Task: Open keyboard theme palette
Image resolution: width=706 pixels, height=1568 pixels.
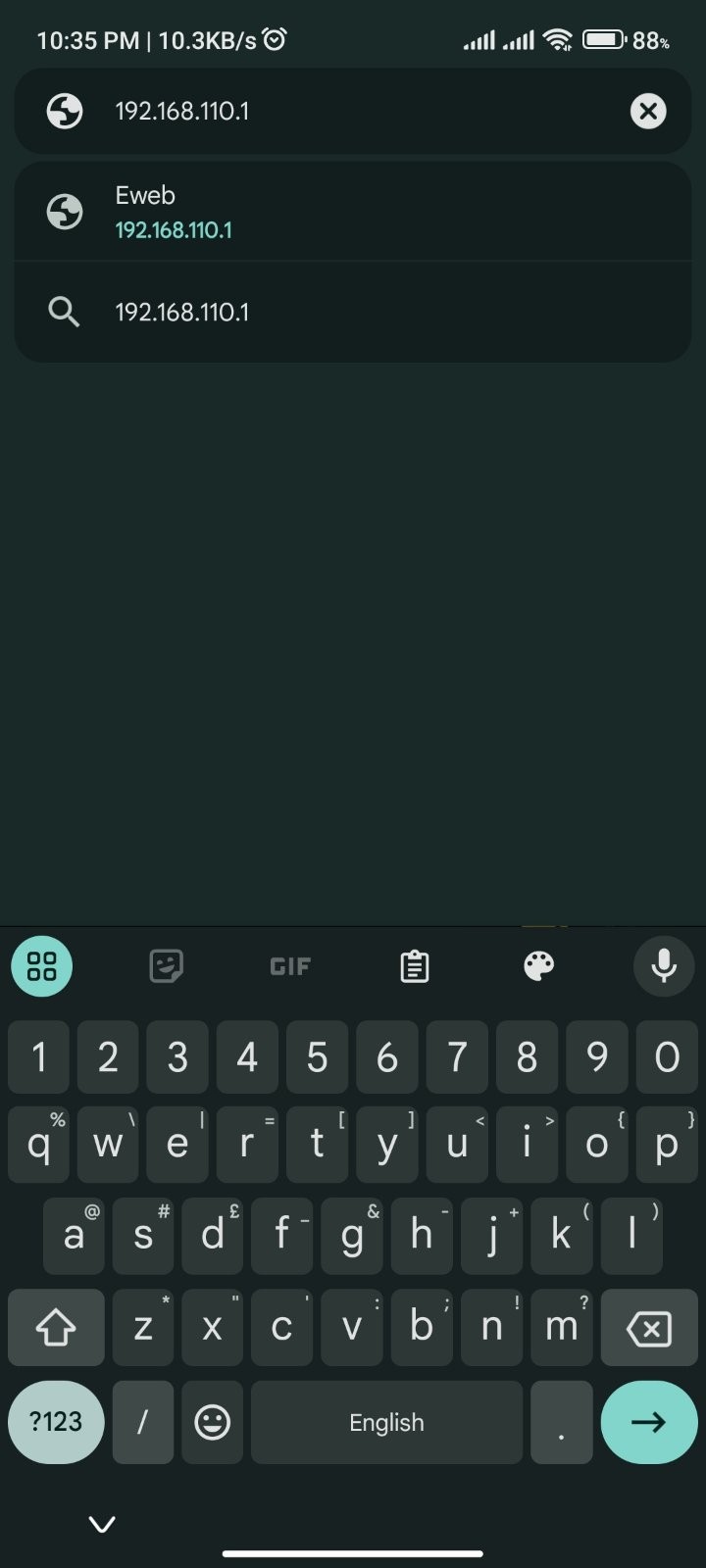Action: [x=538, y=966]
